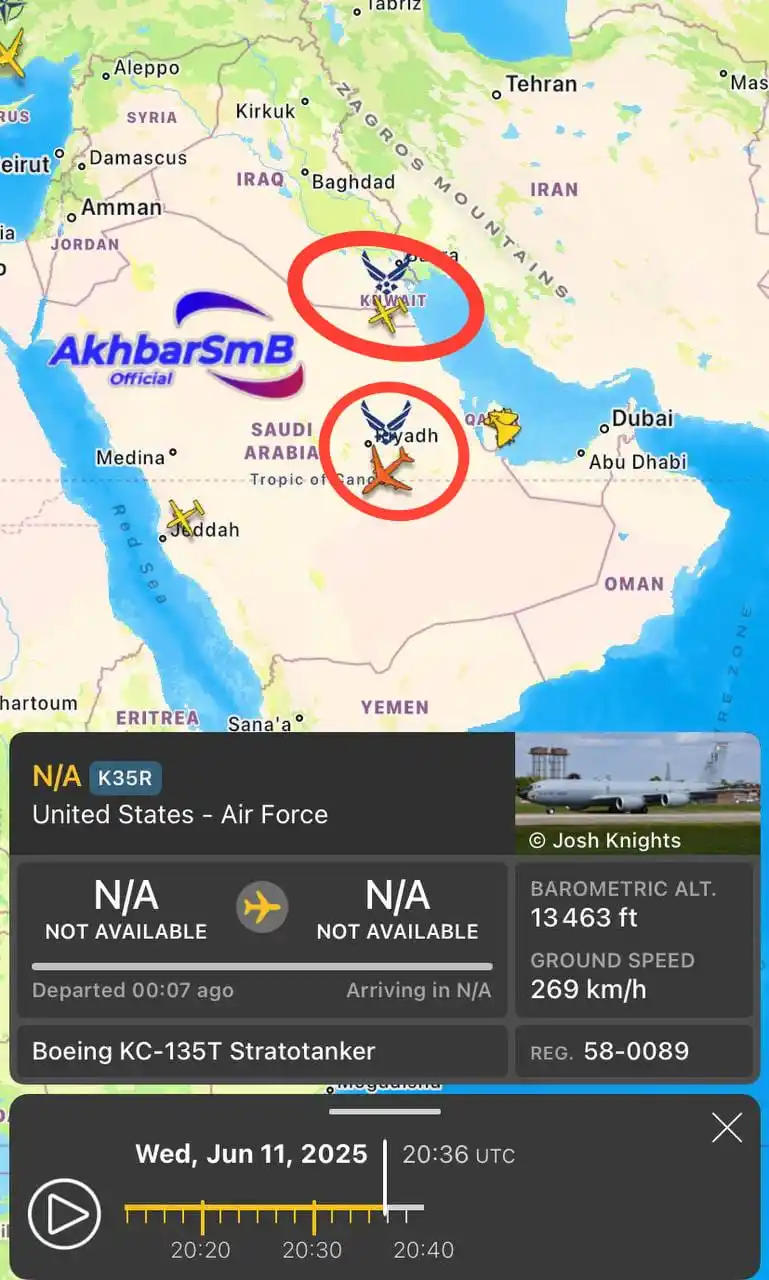Select the yellow aircraft cluster over Qatar
This screenshot has height=1280, width=769.
502,429
